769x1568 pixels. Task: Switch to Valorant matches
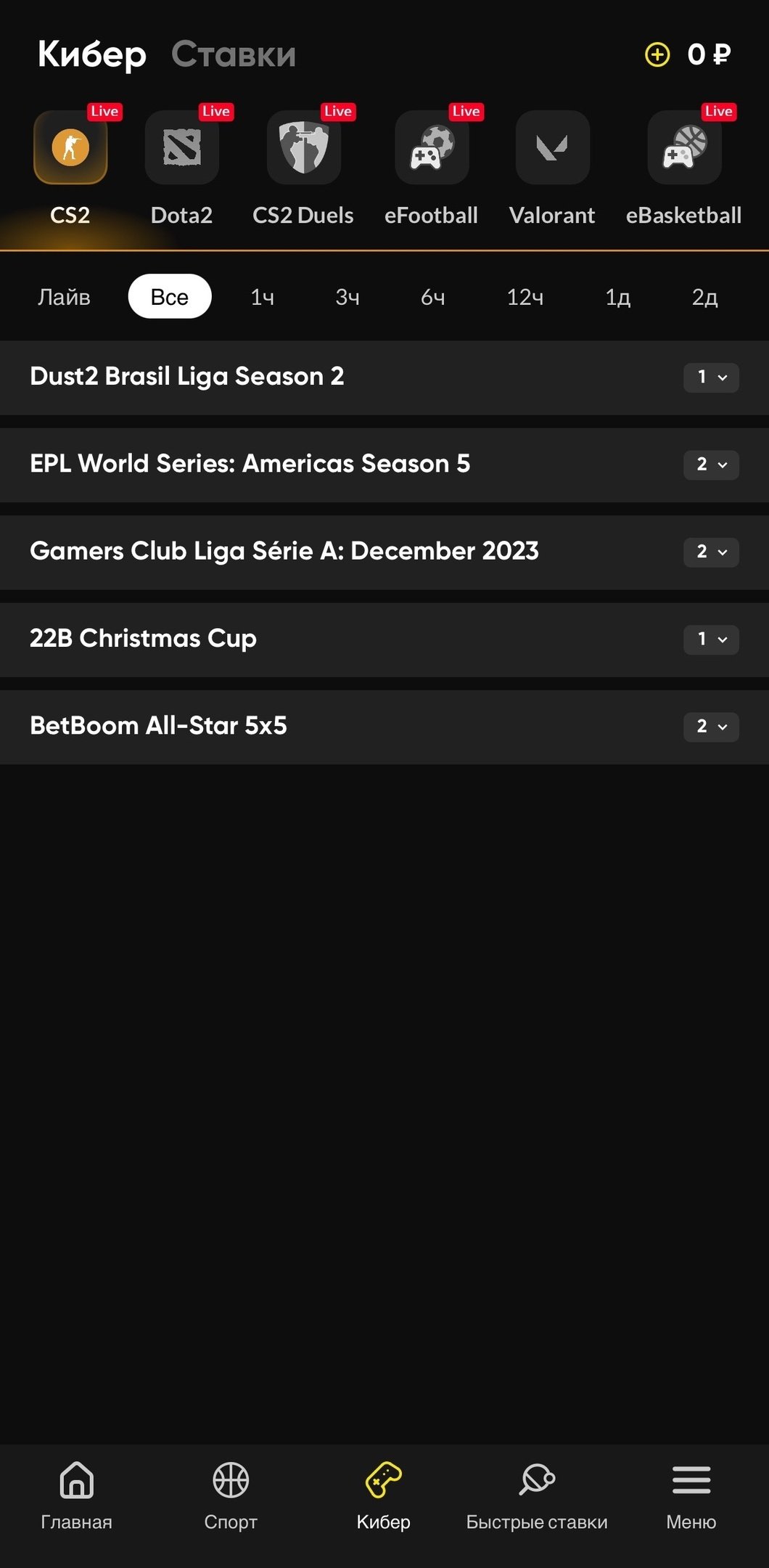pos(552,147)
